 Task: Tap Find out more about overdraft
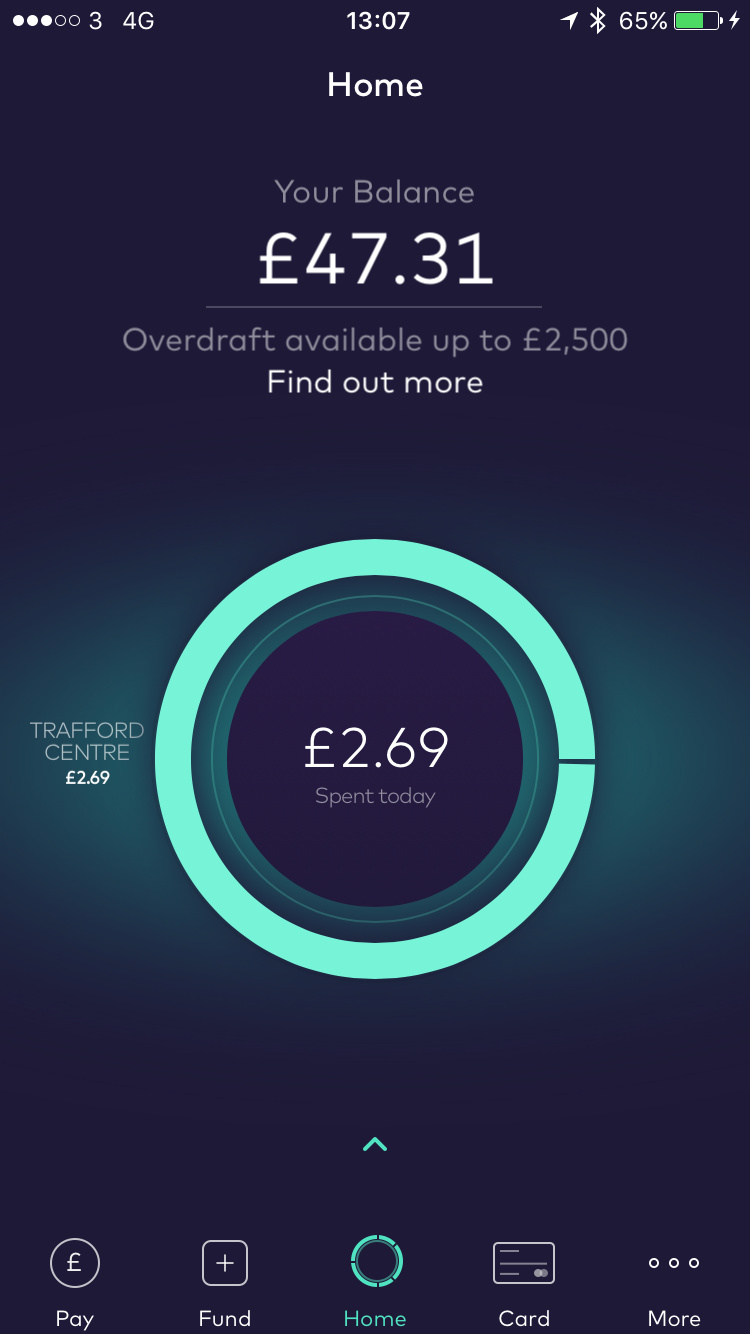point(375,382)
